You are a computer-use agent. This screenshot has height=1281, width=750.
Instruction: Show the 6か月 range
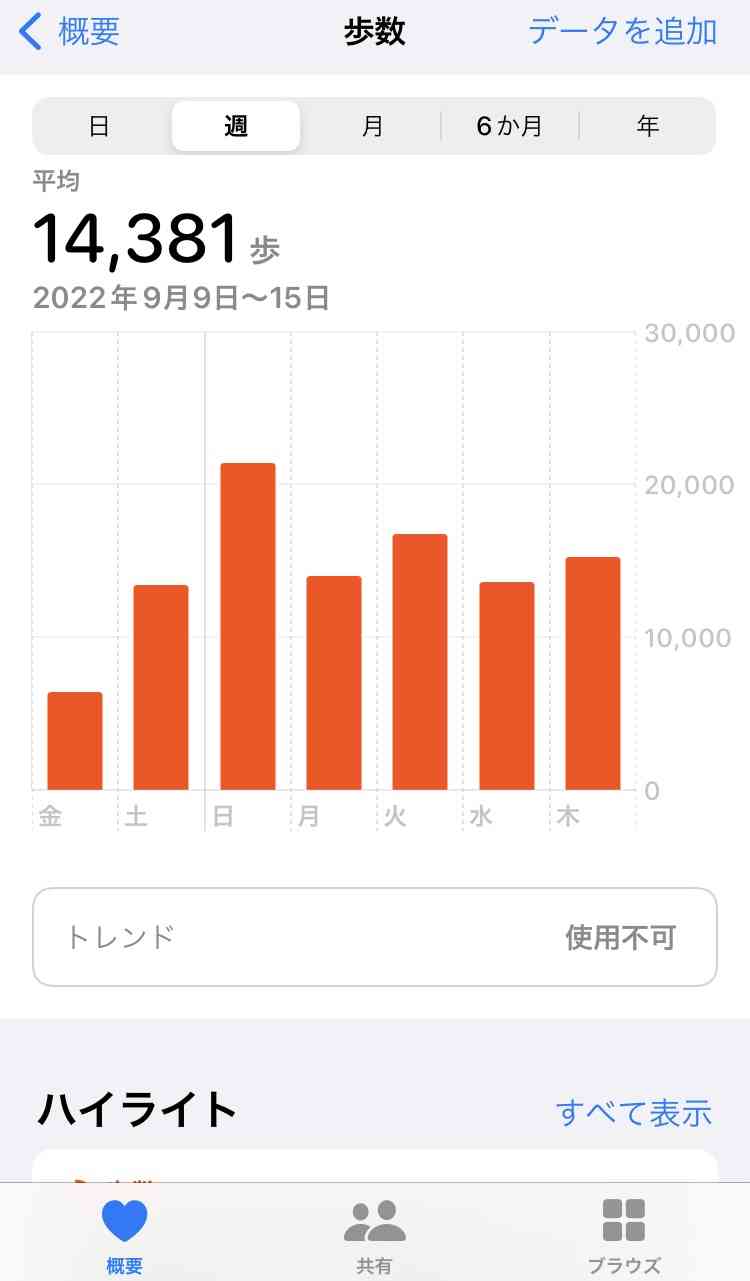(x=509, y=126)
